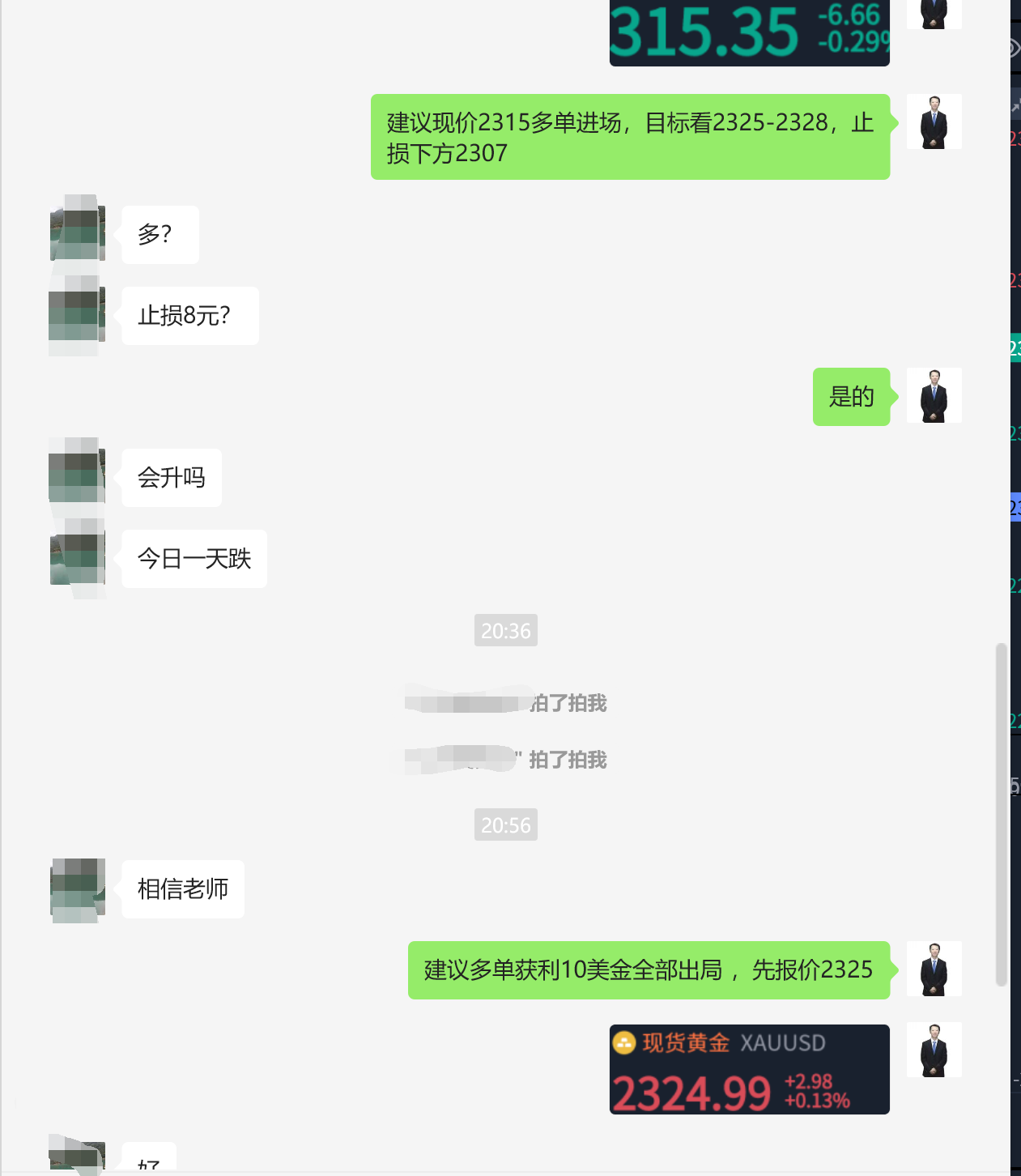
Task: Open the avatar next to the 建议现价2315多单进场 message
Action: (934, 121)
